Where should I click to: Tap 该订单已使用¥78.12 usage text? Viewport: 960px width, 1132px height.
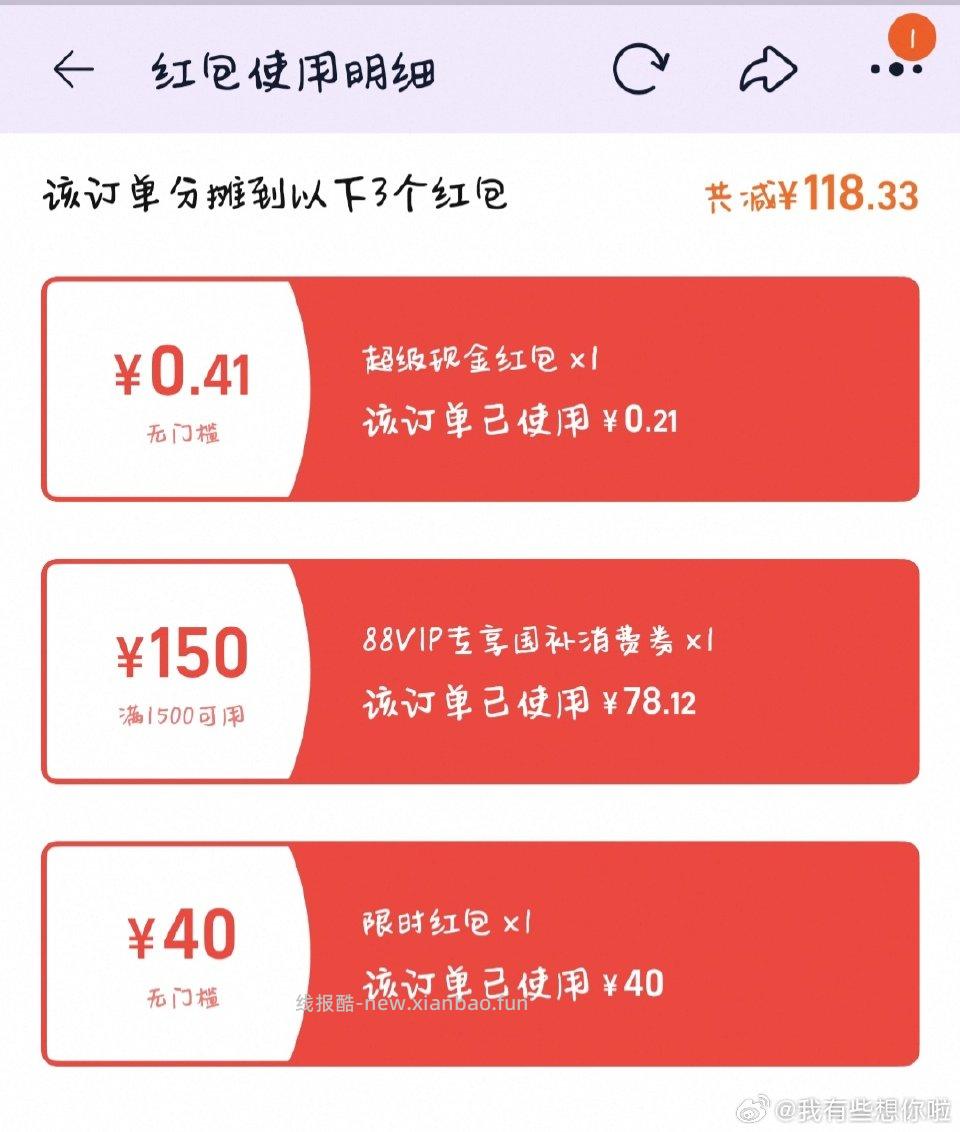pos(530,704)
